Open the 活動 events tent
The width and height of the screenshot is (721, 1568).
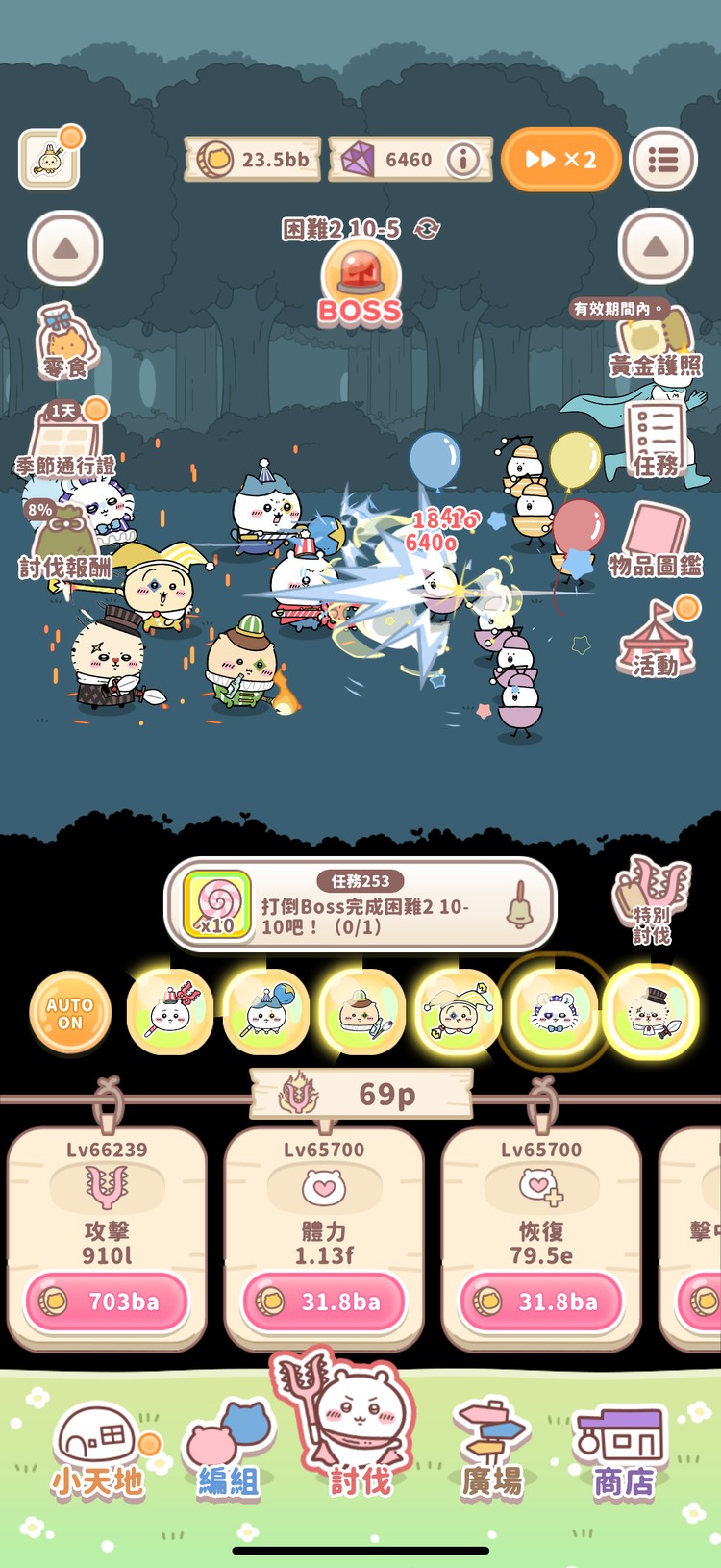pos(656,640)
